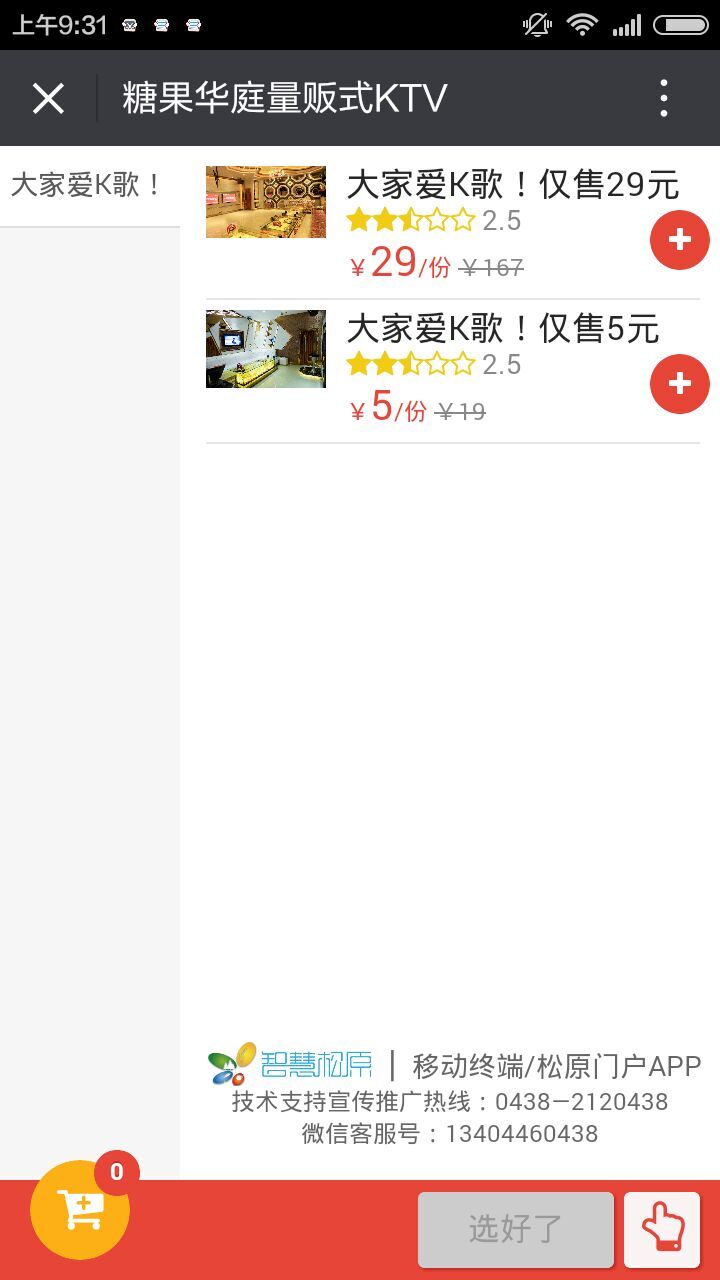Close the KTV page
The image size is (720, 1280).
tap(48, 98)
